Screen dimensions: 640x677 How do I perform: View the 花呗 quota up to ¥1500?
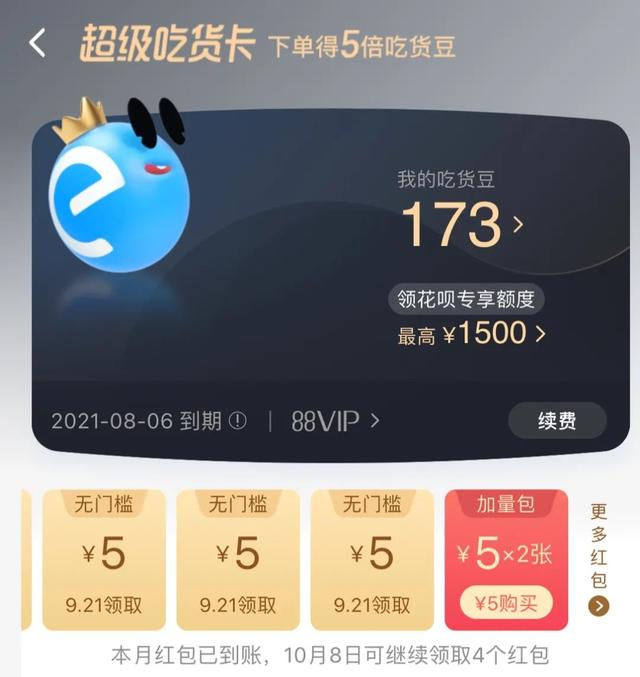point(472,335)
